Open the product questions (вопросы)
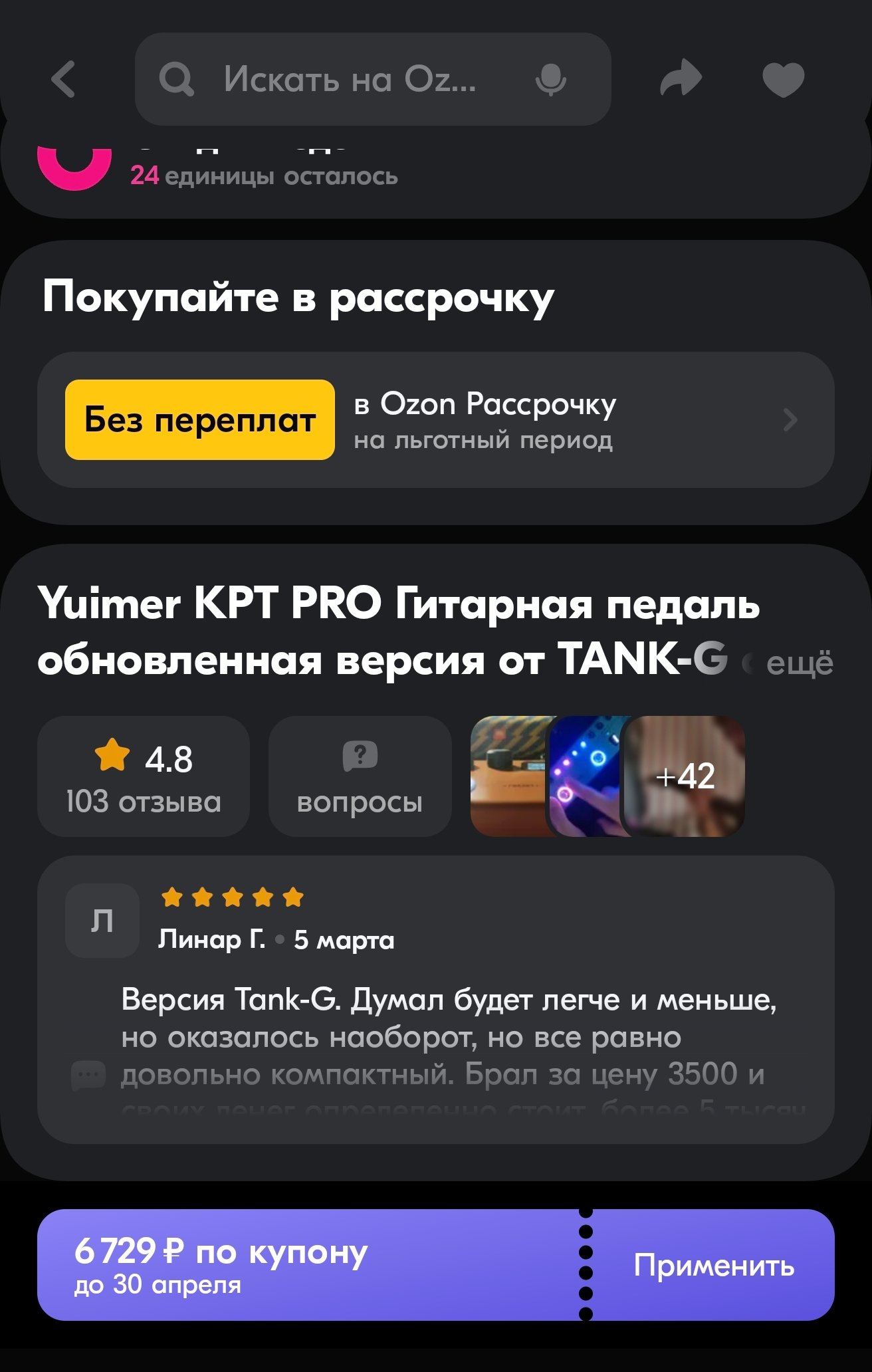 pyautogui.click(x=360, y=776)
